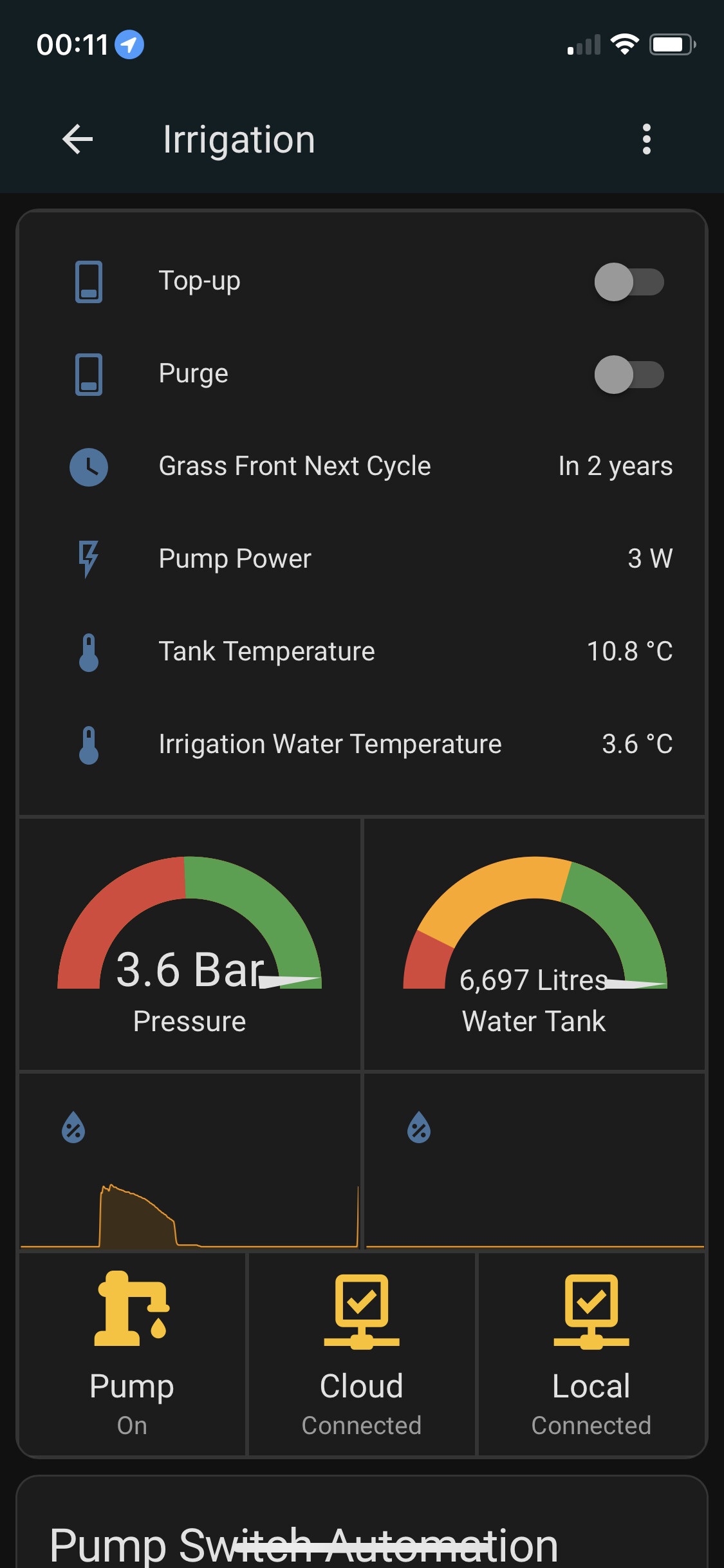Click the lightning icon next to Pump Power

click(x=88, y=559)
